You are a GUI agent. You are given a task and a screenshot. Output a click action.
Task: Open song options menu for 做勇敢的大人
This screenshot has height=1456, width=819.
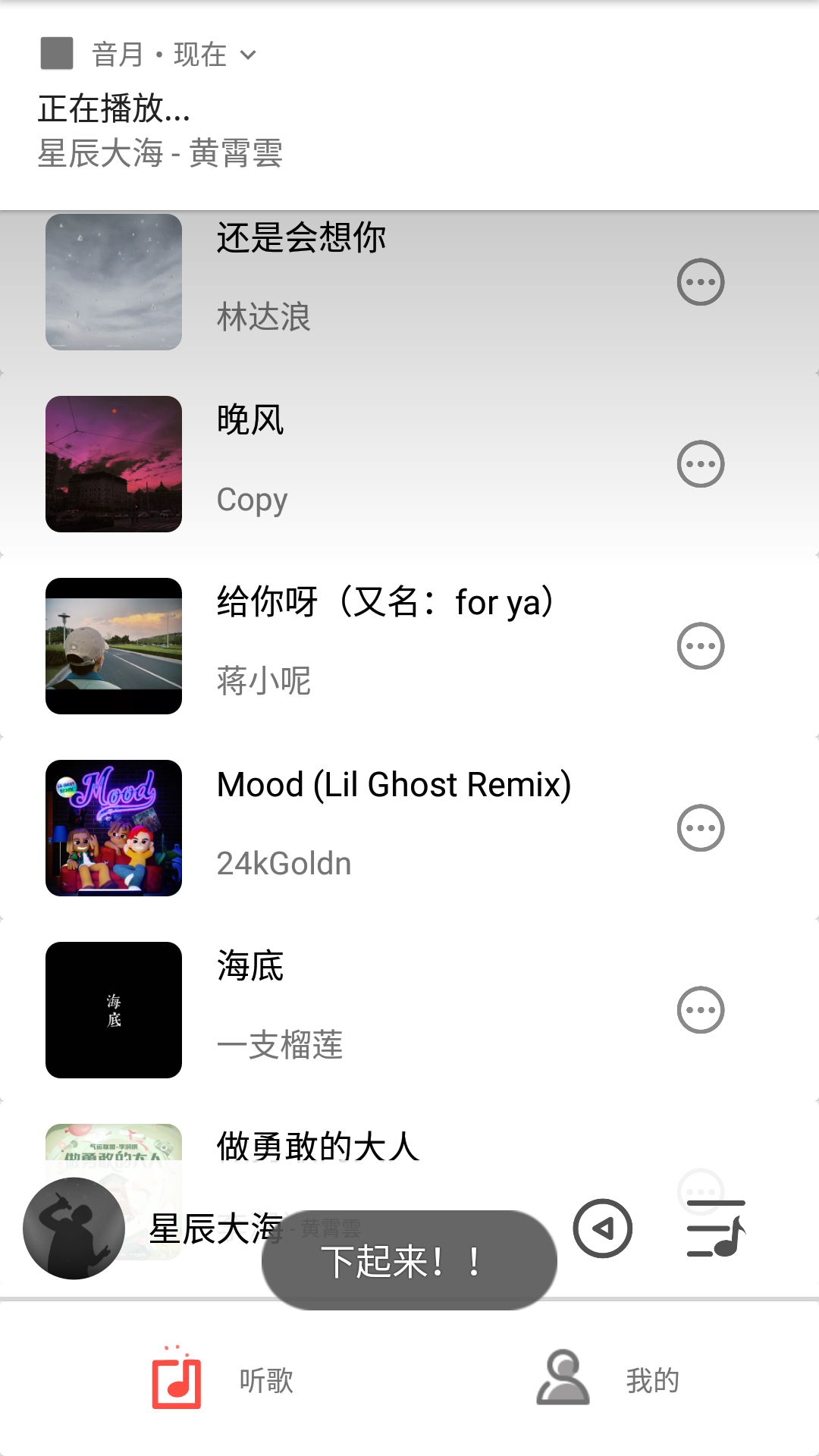tap(700, 1191)
